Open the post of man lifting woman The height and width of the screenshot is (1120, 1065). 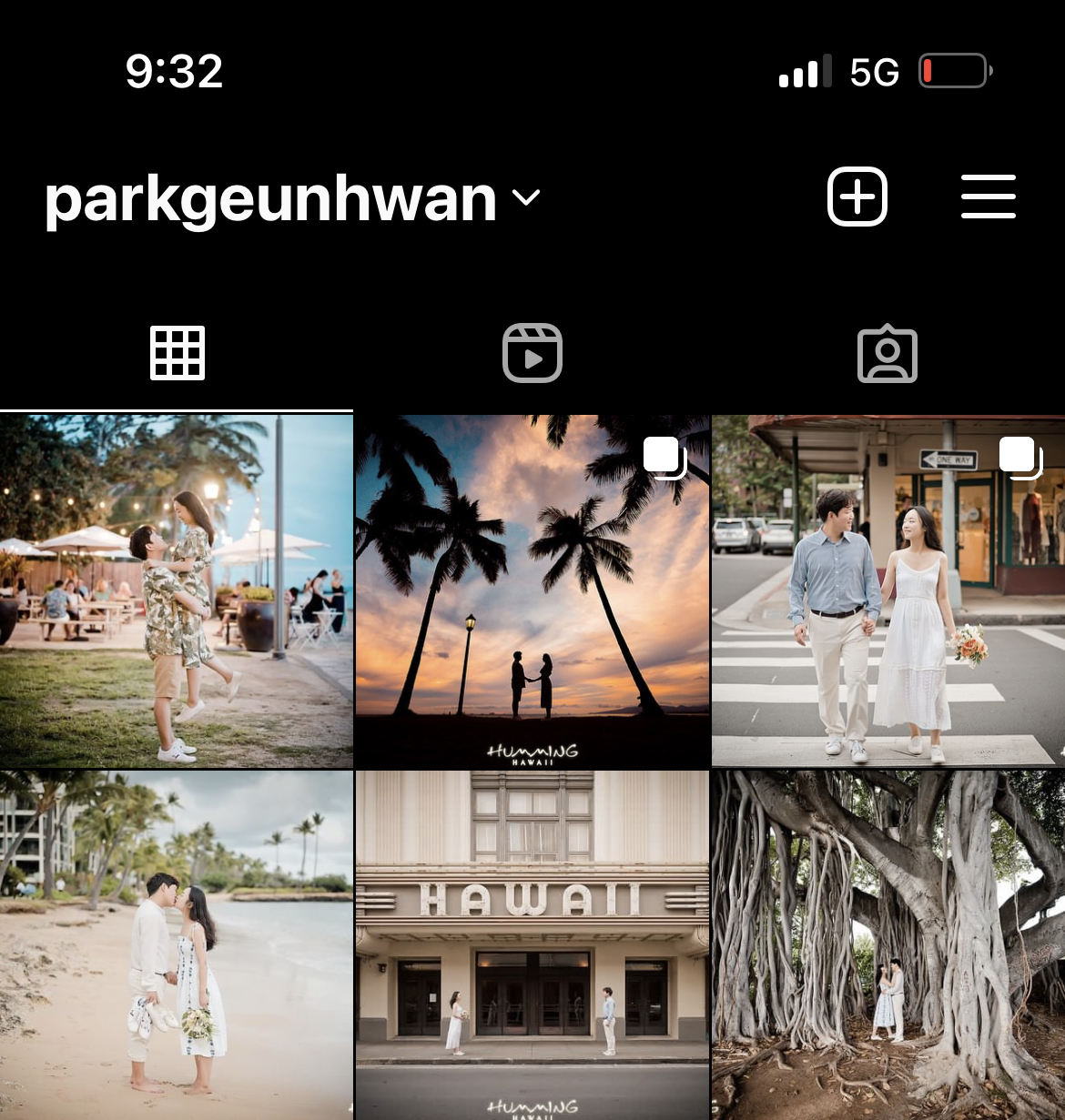[x=177, y=591]
